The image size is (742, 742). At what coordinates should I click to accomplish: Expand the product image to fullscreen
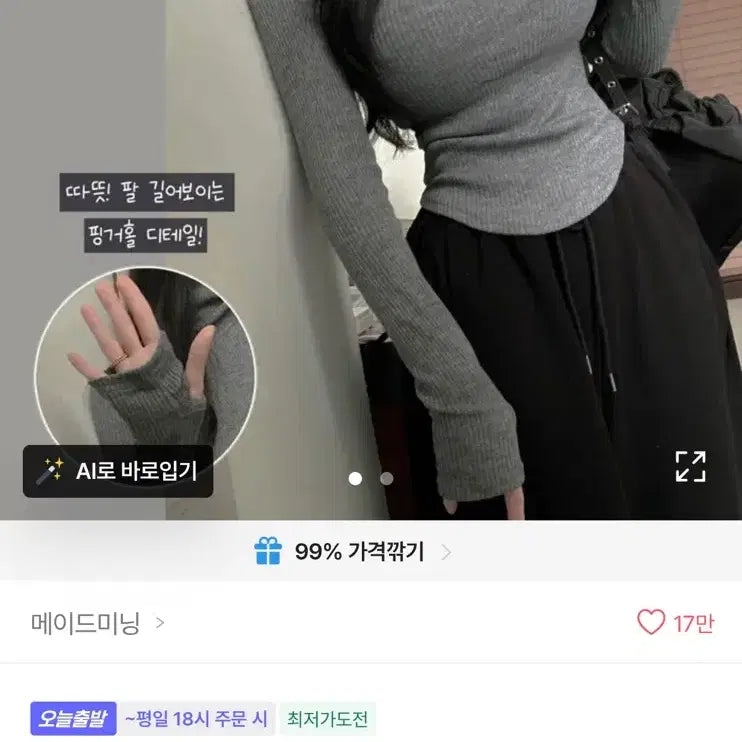[x=690, y=466]
